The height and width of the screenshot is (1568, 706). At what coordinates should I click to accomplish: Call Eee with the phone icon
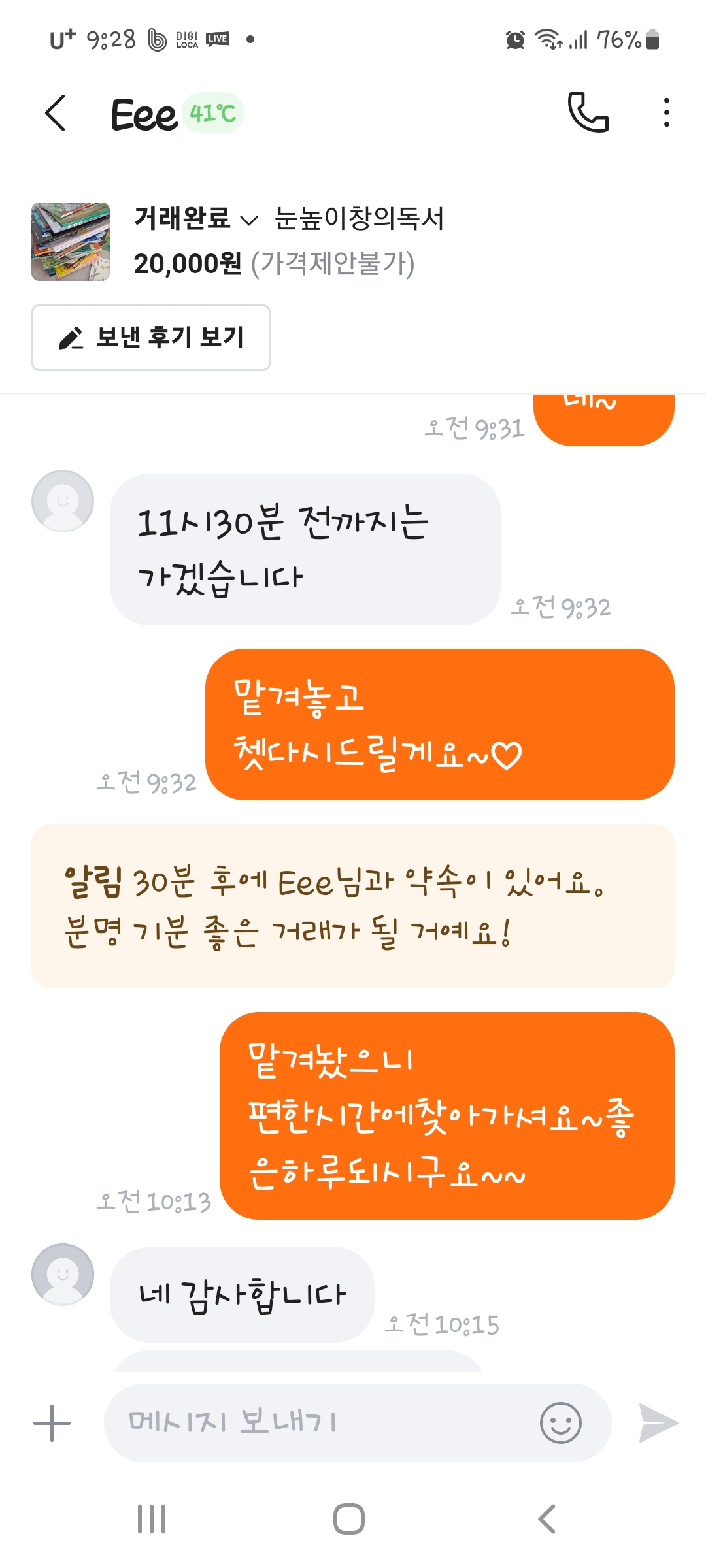(588, 113)
